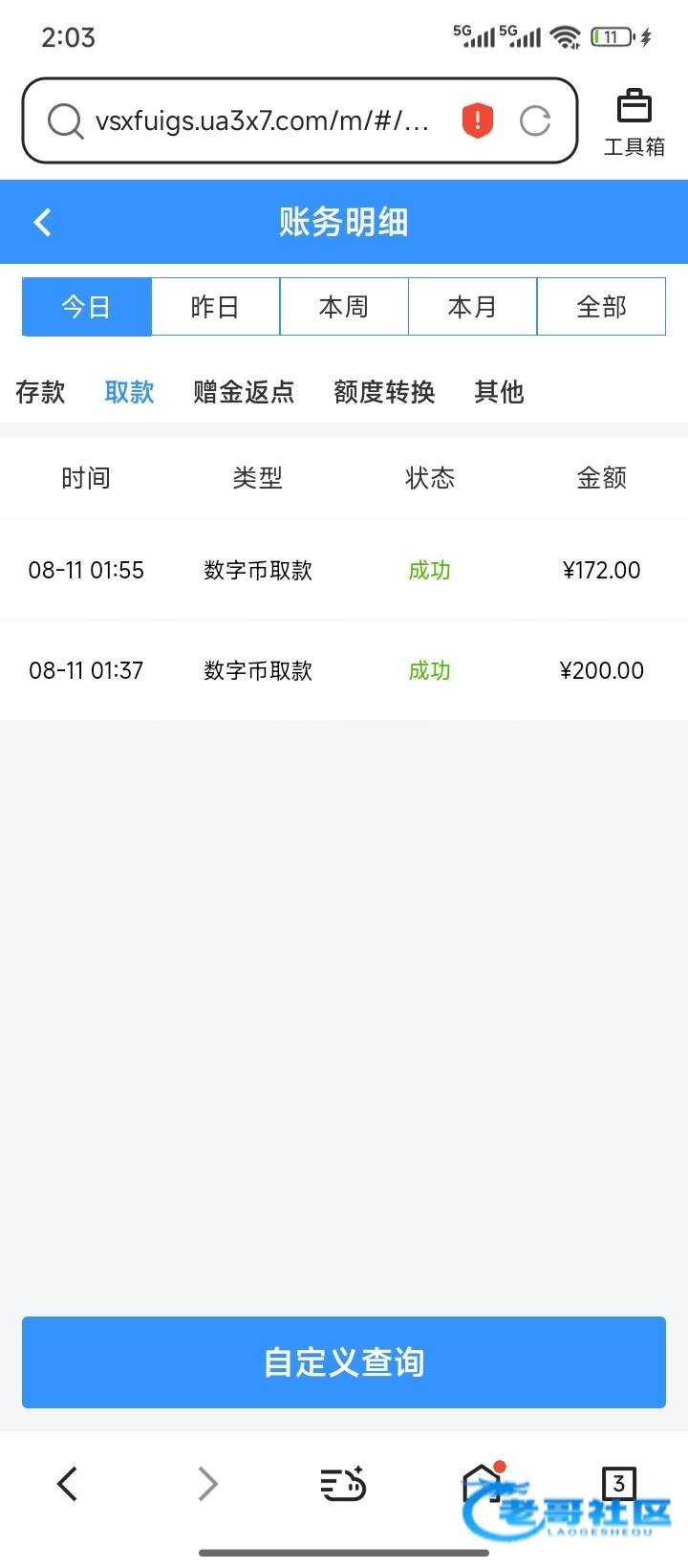This screenshot has height=1568, width=688.
Task: Open the browser menu icon
Action: pyautogui.click(x=343, y=1484)
